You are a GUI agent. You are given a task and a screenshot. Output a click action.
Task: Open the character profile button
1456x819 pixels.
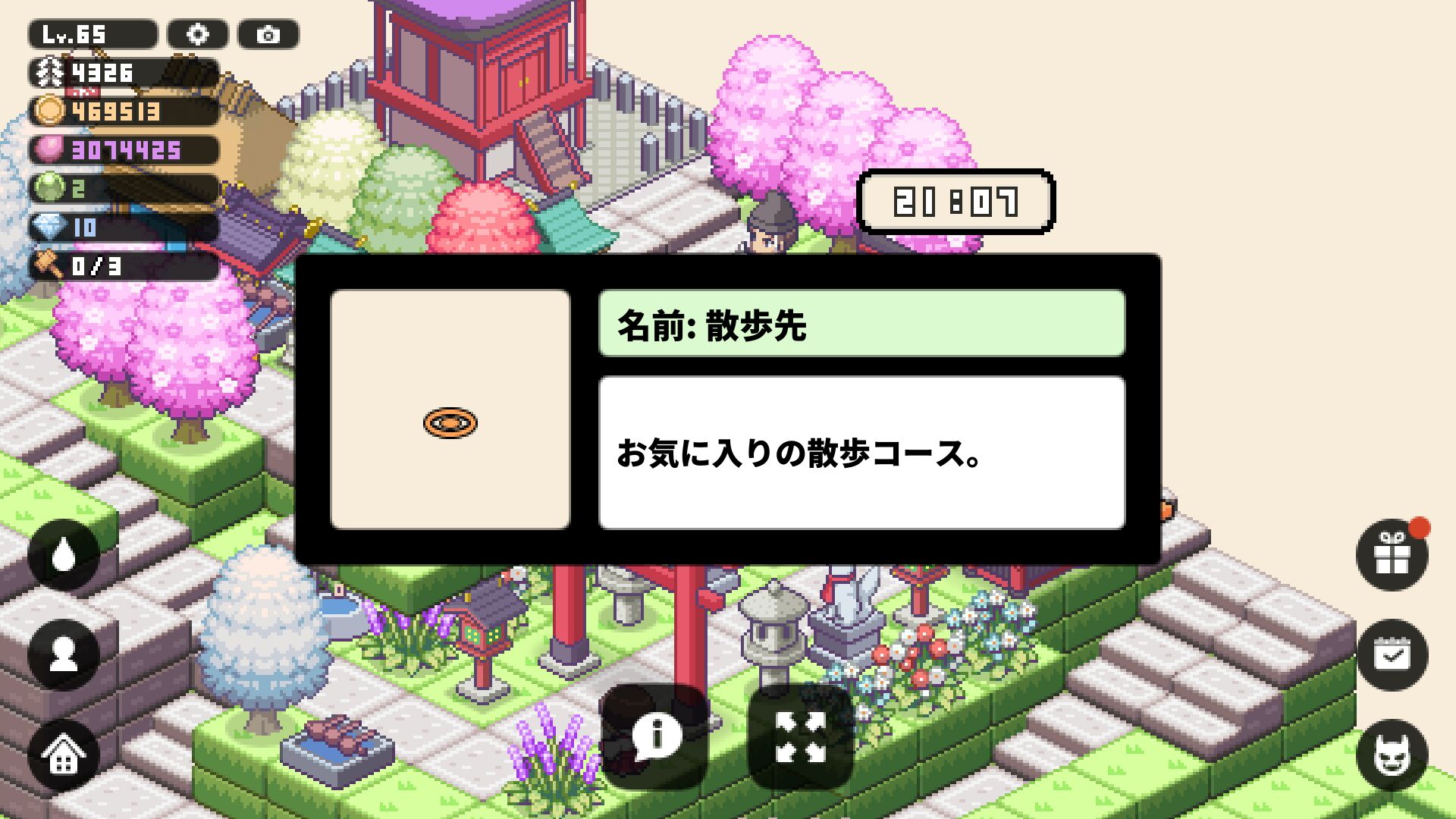pos(64,654)
